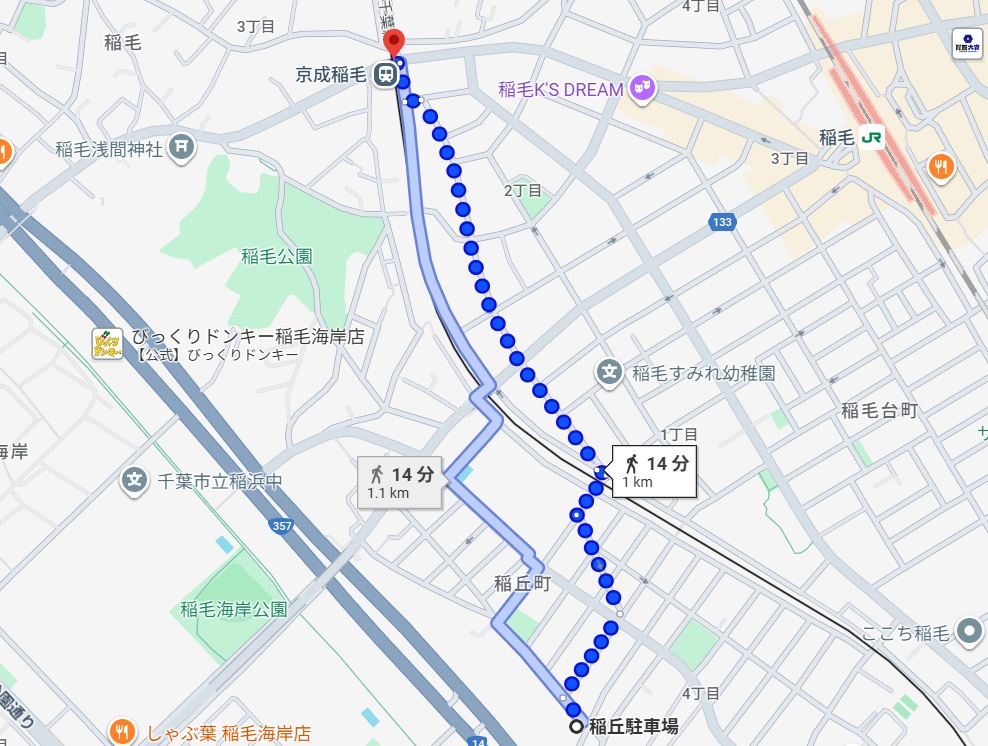
Task: Open the ここち稲毛 place marker
Action: pyautogui.click(x=968, y=632)
